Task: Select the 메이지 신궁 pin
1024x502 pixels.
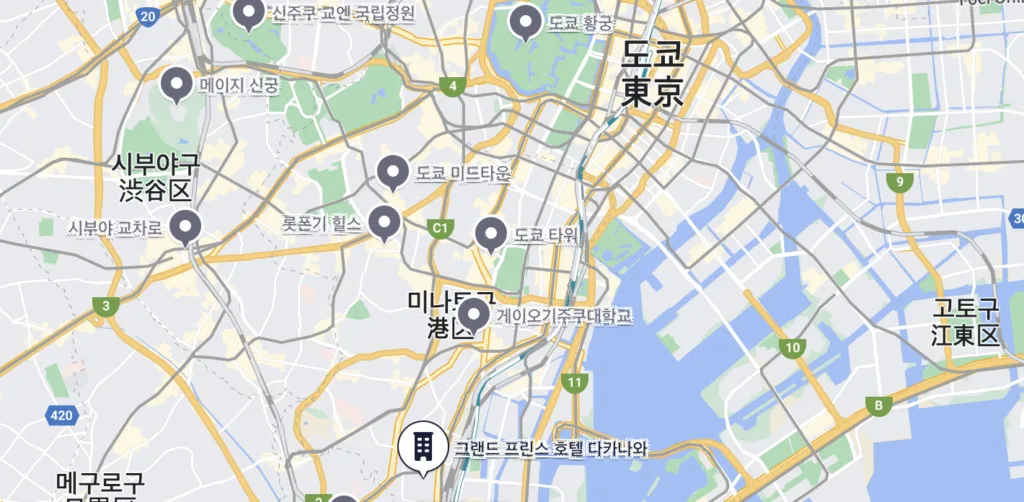Action: [x=177, y=84]
